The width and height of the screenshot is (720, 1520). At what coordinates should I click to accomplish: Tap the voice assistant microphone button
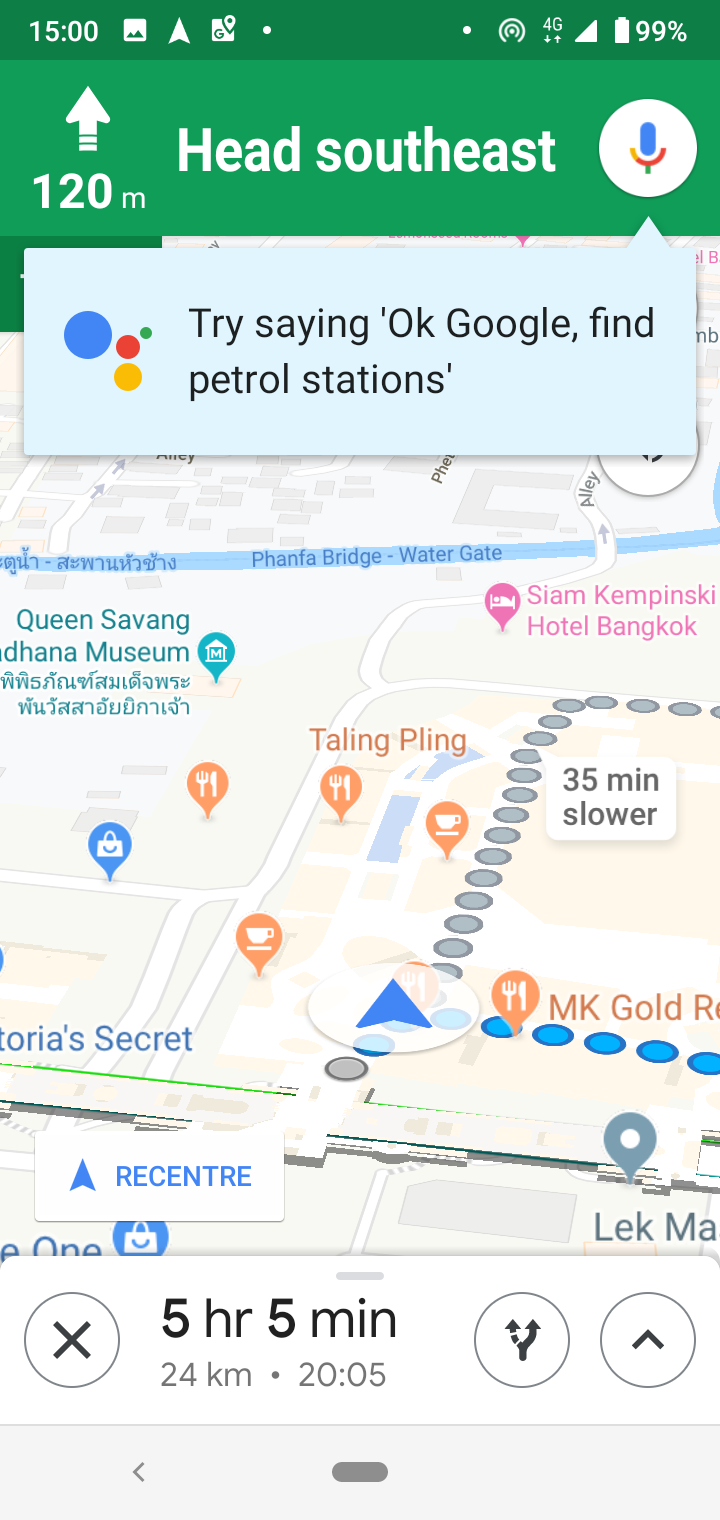click(647, 148)
